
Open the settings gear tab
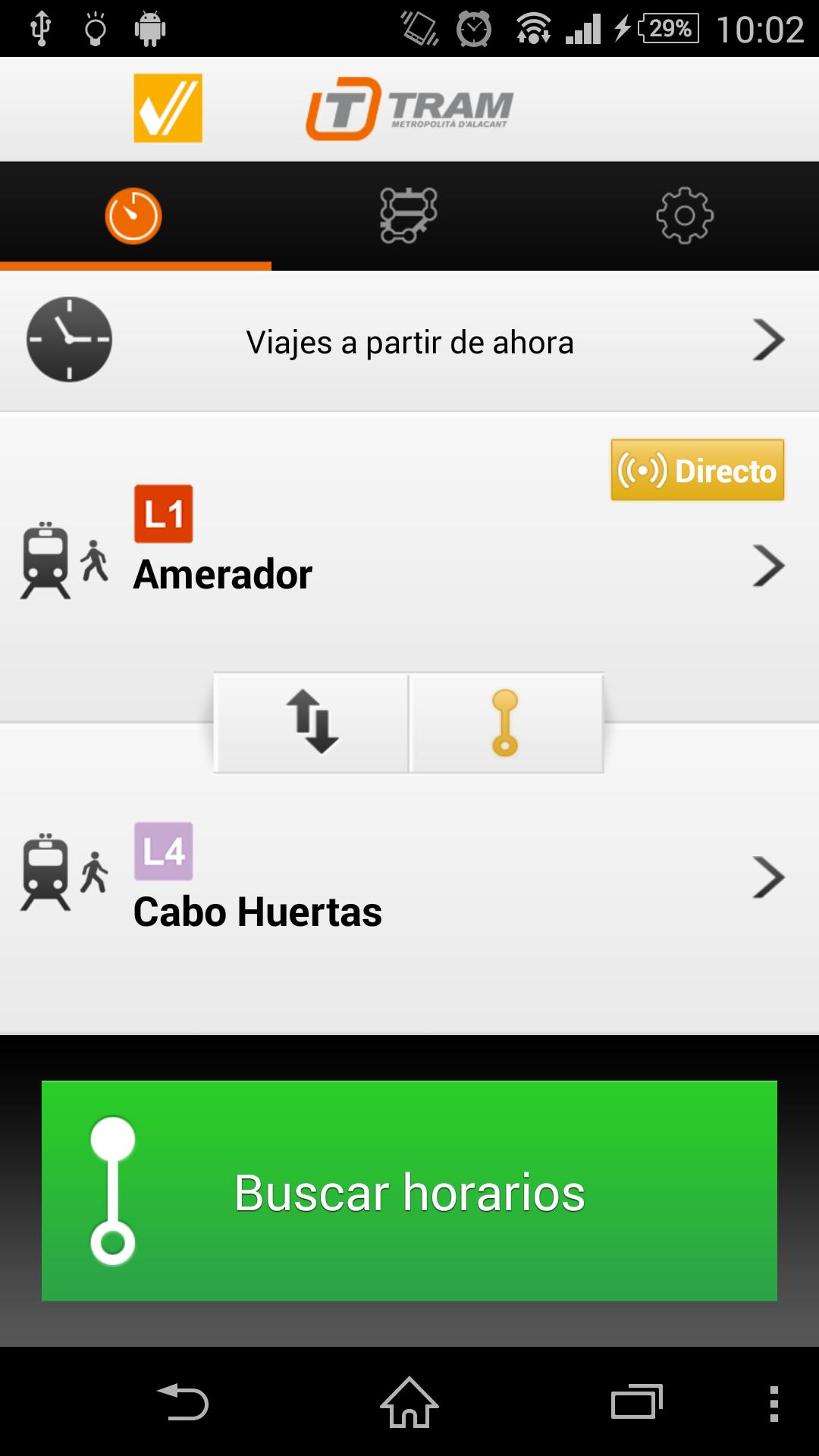(x=684, y=216)
